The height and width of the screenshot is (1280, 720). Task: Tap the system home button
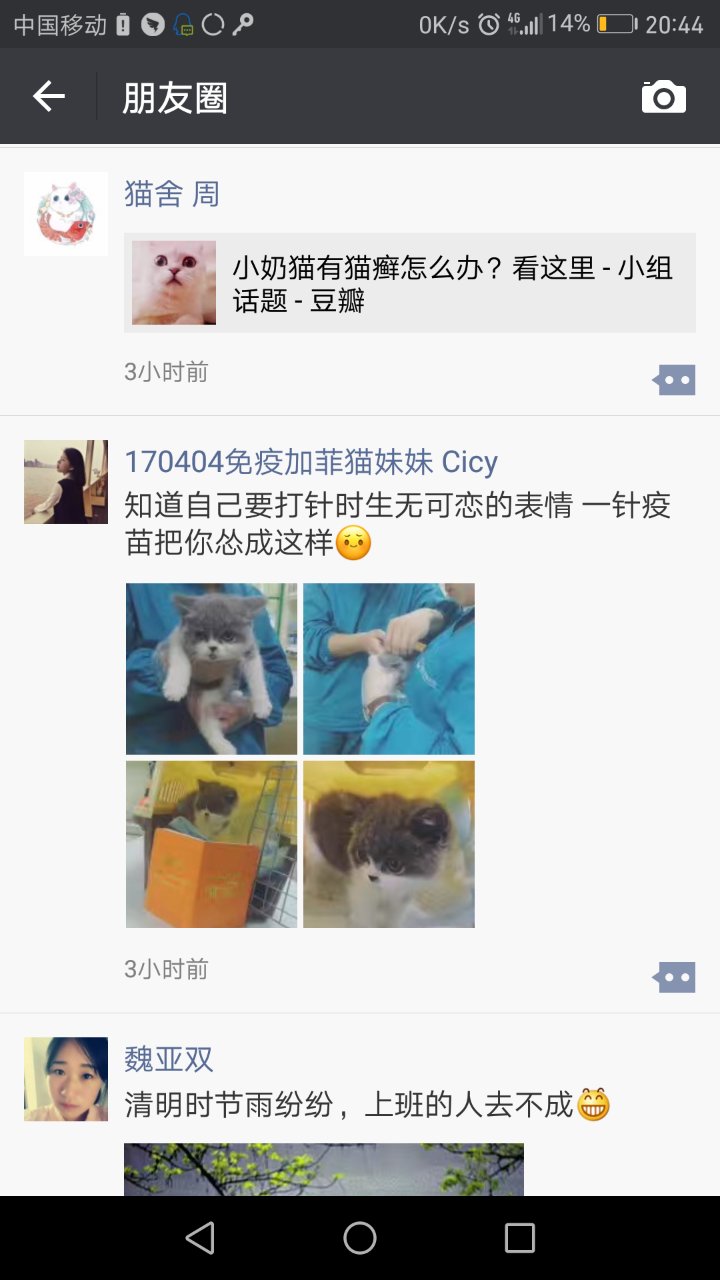pyautogui.click(x=360, y=1238)
